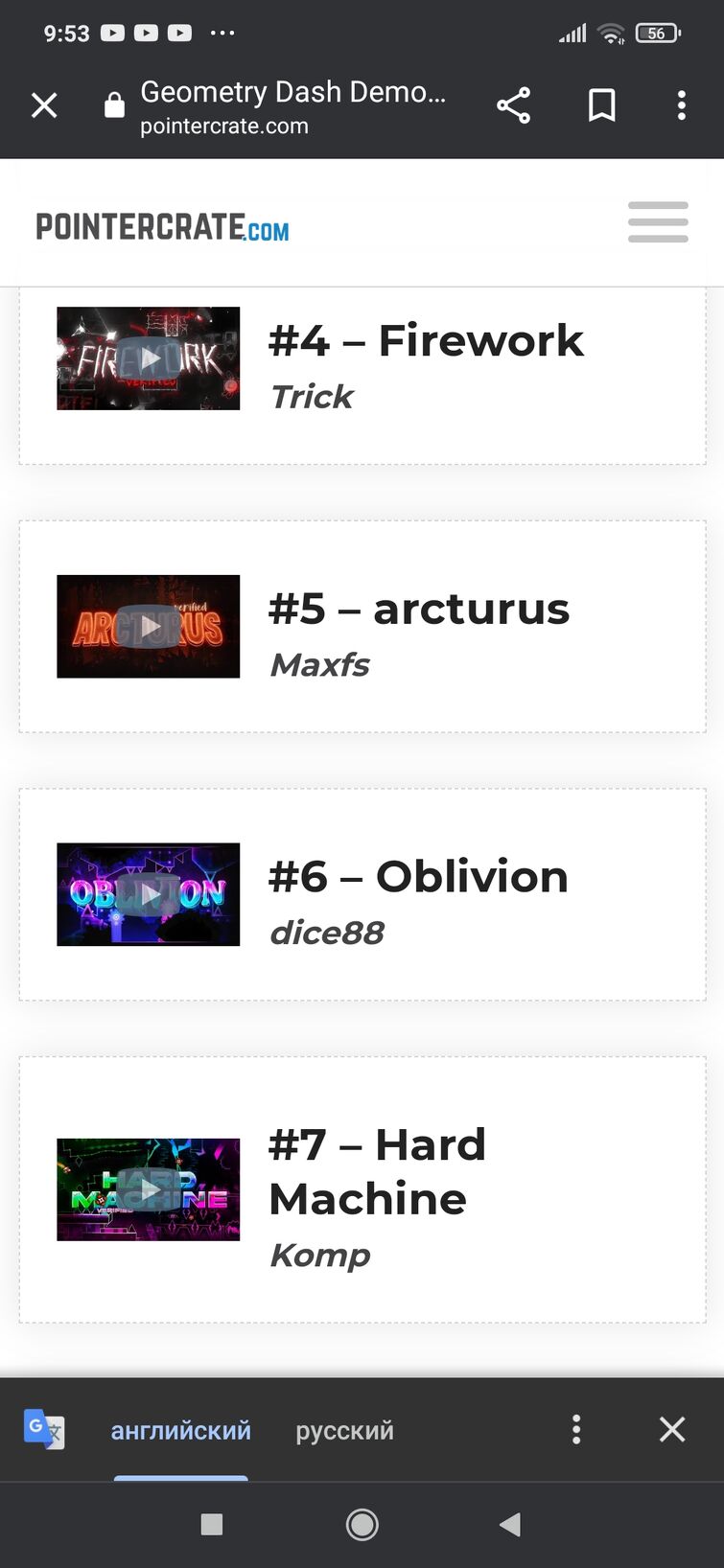Open the Pointercrate hamburger menu
The height and width of the screenshot is (1568, 724).
tap(658, 222)
